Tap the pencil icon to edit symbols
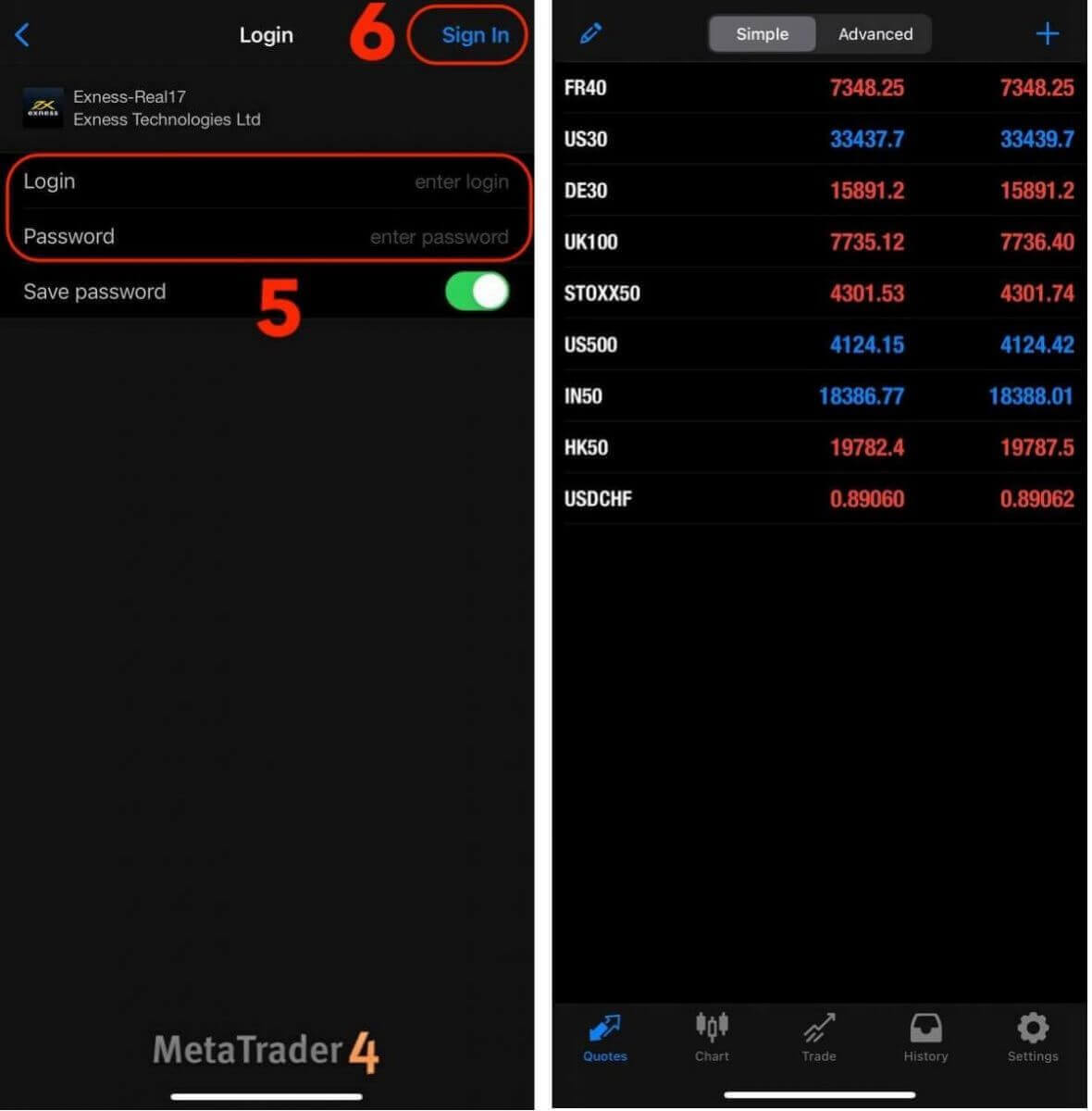The height and width of the screenshot is (1111, 1092). [x=589, y=33]
